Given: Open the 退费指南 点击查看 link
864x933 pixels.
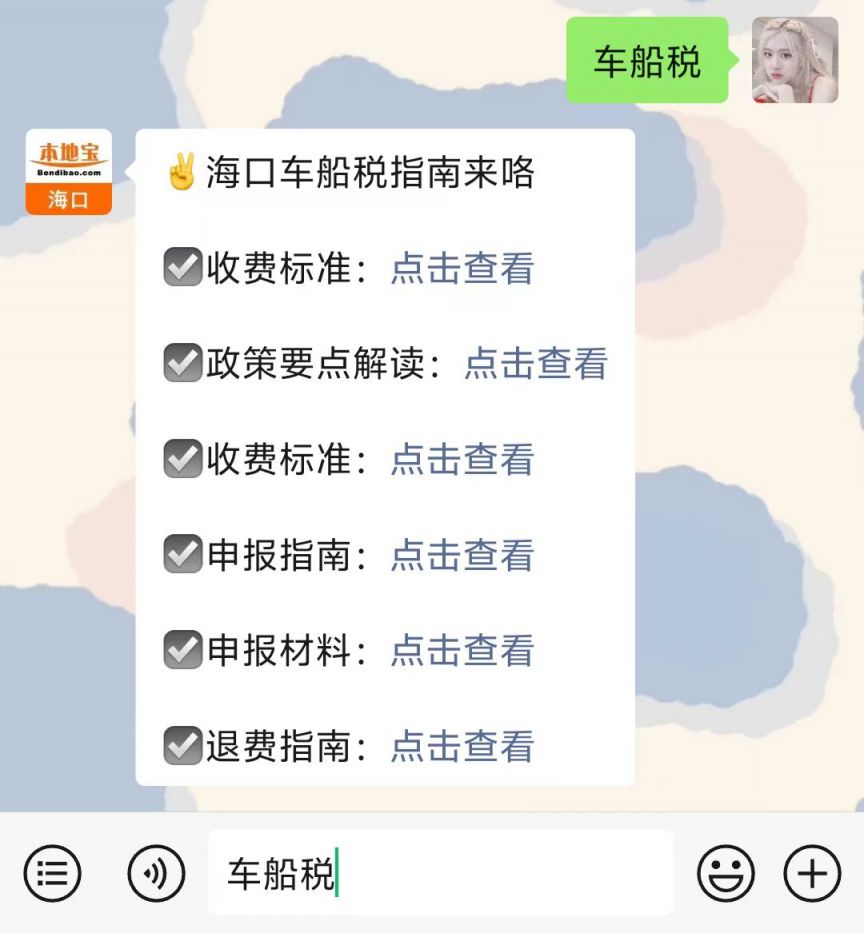Looking at the screenshot, I should [x=462, y=746].
